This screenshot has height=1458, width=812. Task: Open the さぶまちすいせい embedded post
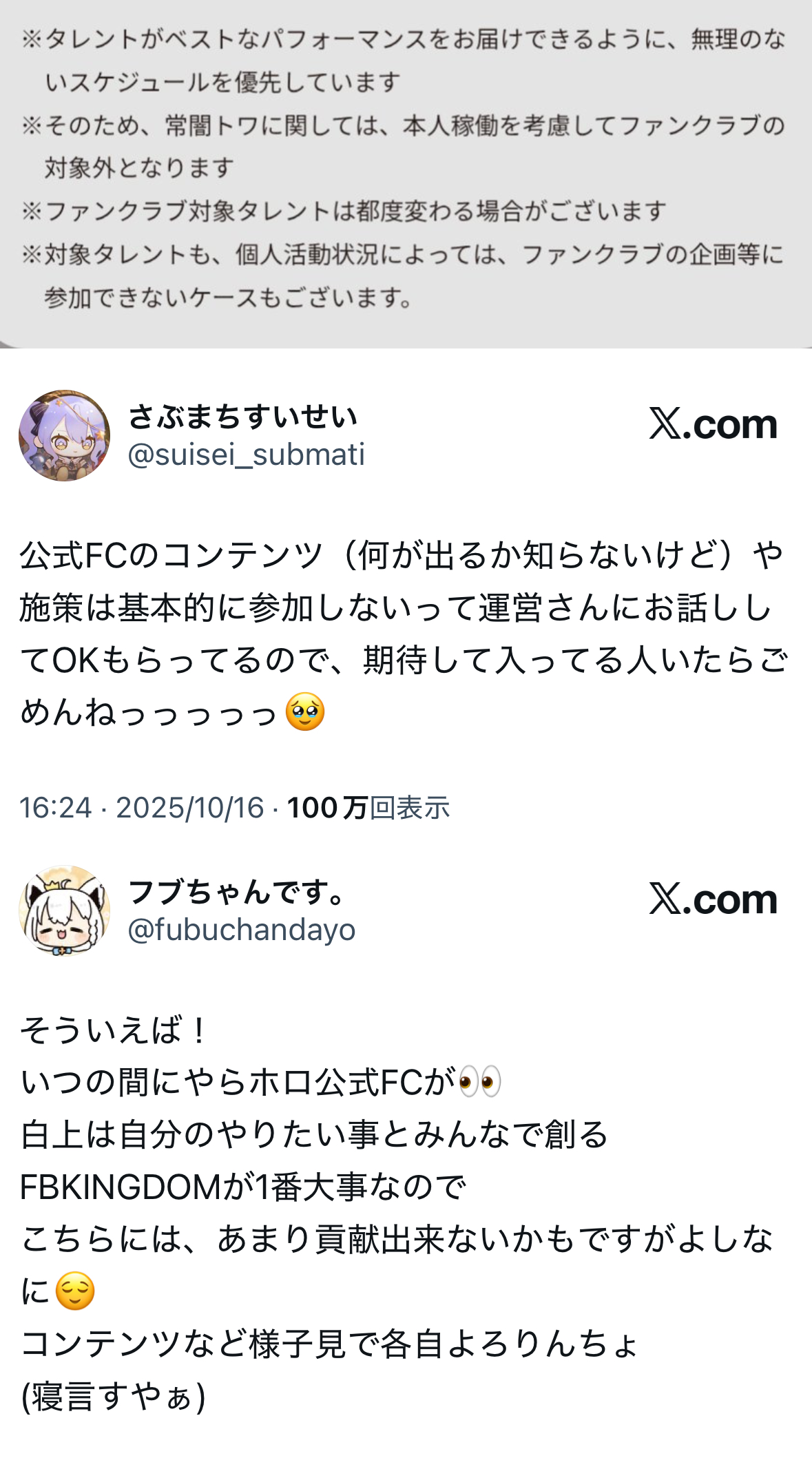403,632
